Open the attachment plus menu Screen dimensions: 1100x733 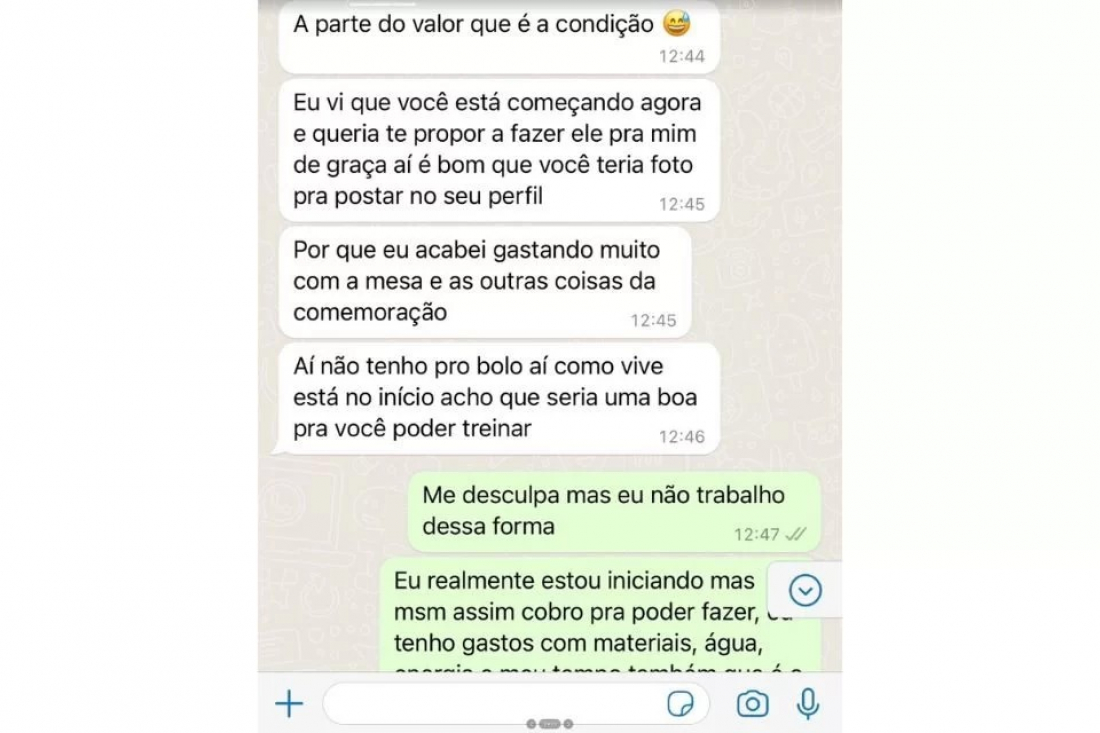pyautogui.click(x=289, y=704)
